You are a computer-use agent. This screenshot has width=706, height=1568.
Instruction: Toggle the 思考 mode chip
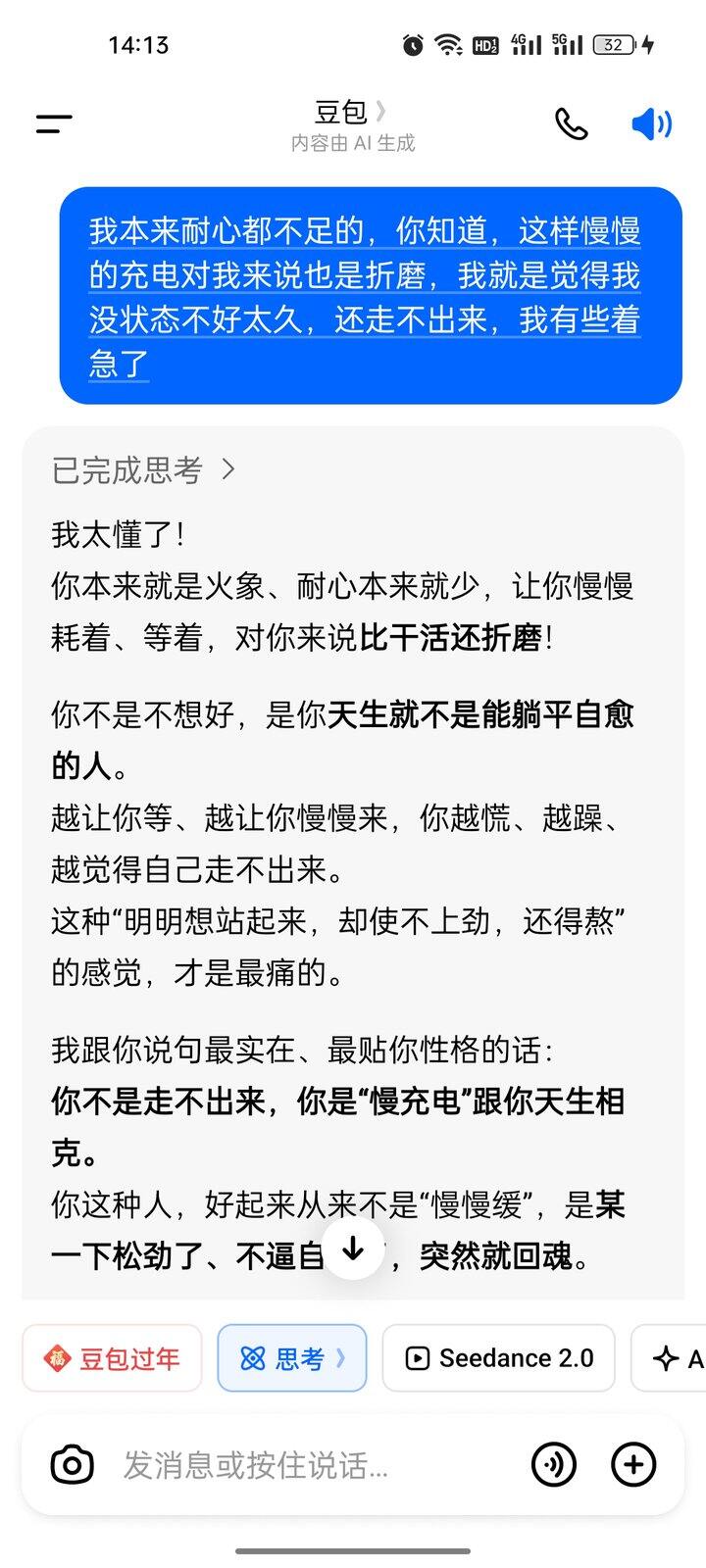[292, 1358]
